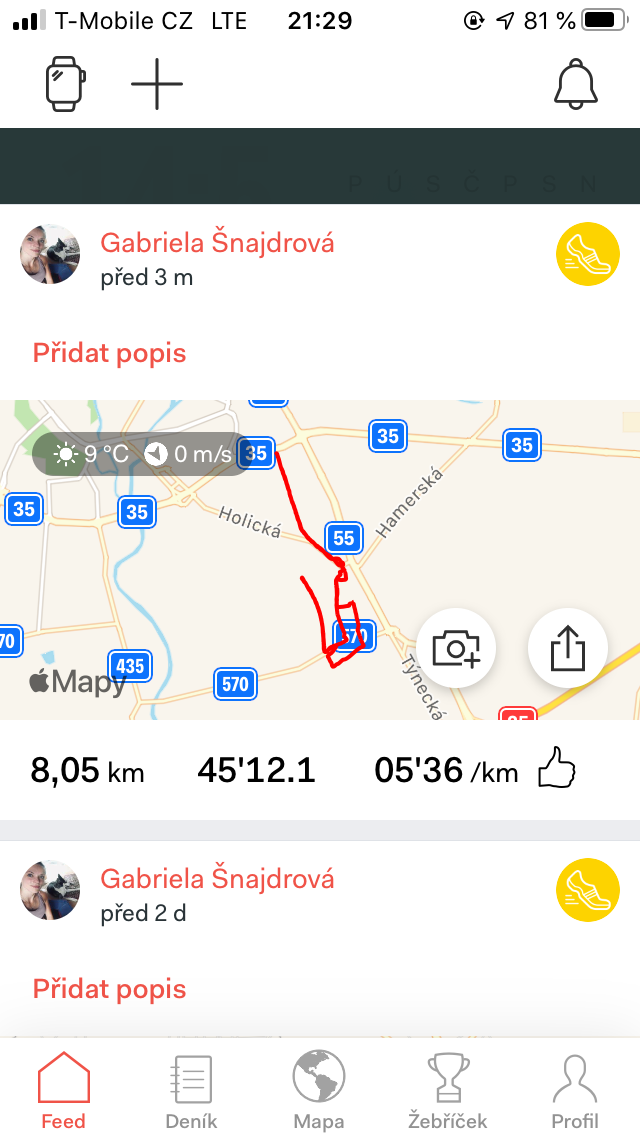Tap Přidat popis on the 3 m post
Image resolution: width=640 pixels, height=1136 pixels.
pos(109,353)
